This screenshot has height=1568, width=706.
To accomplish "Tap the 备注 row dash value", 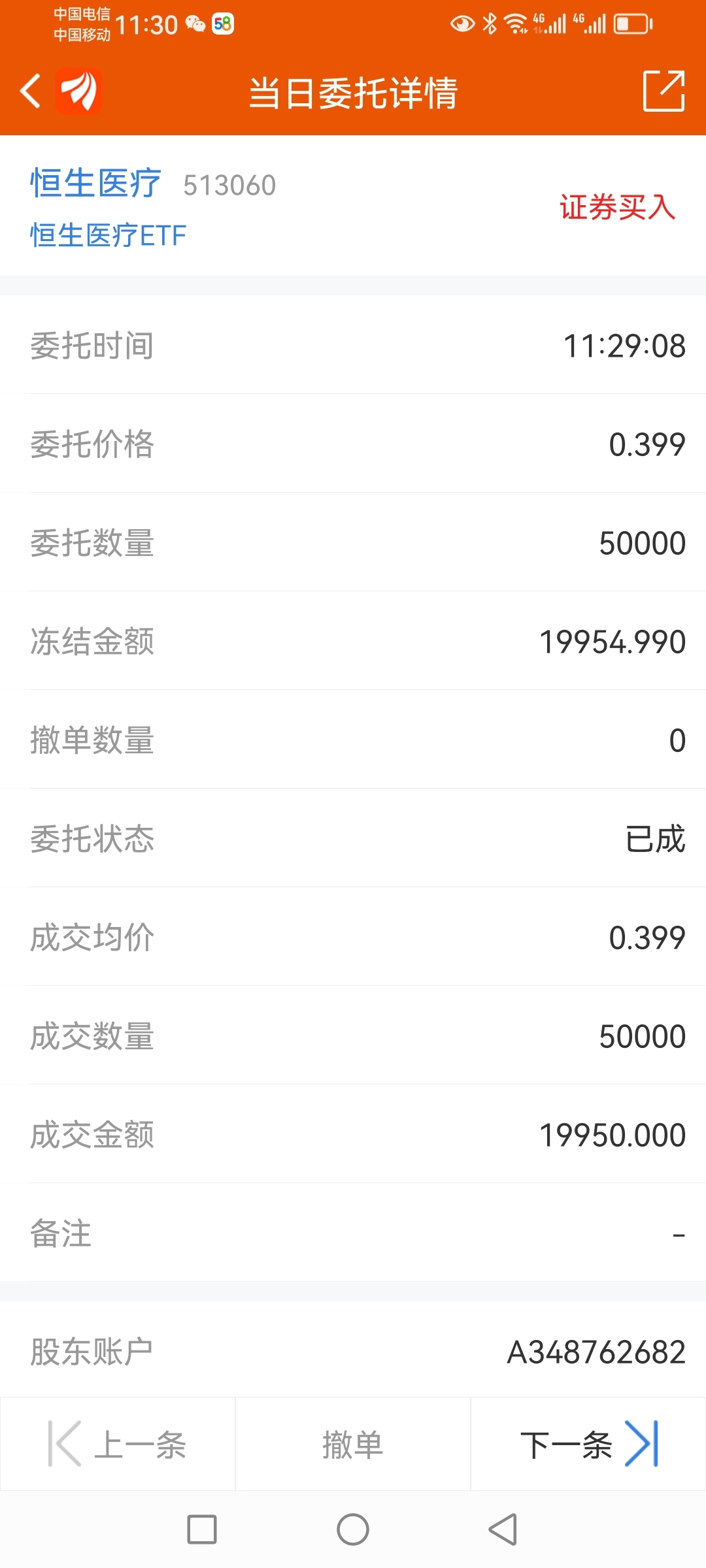I will point(353,1235).
